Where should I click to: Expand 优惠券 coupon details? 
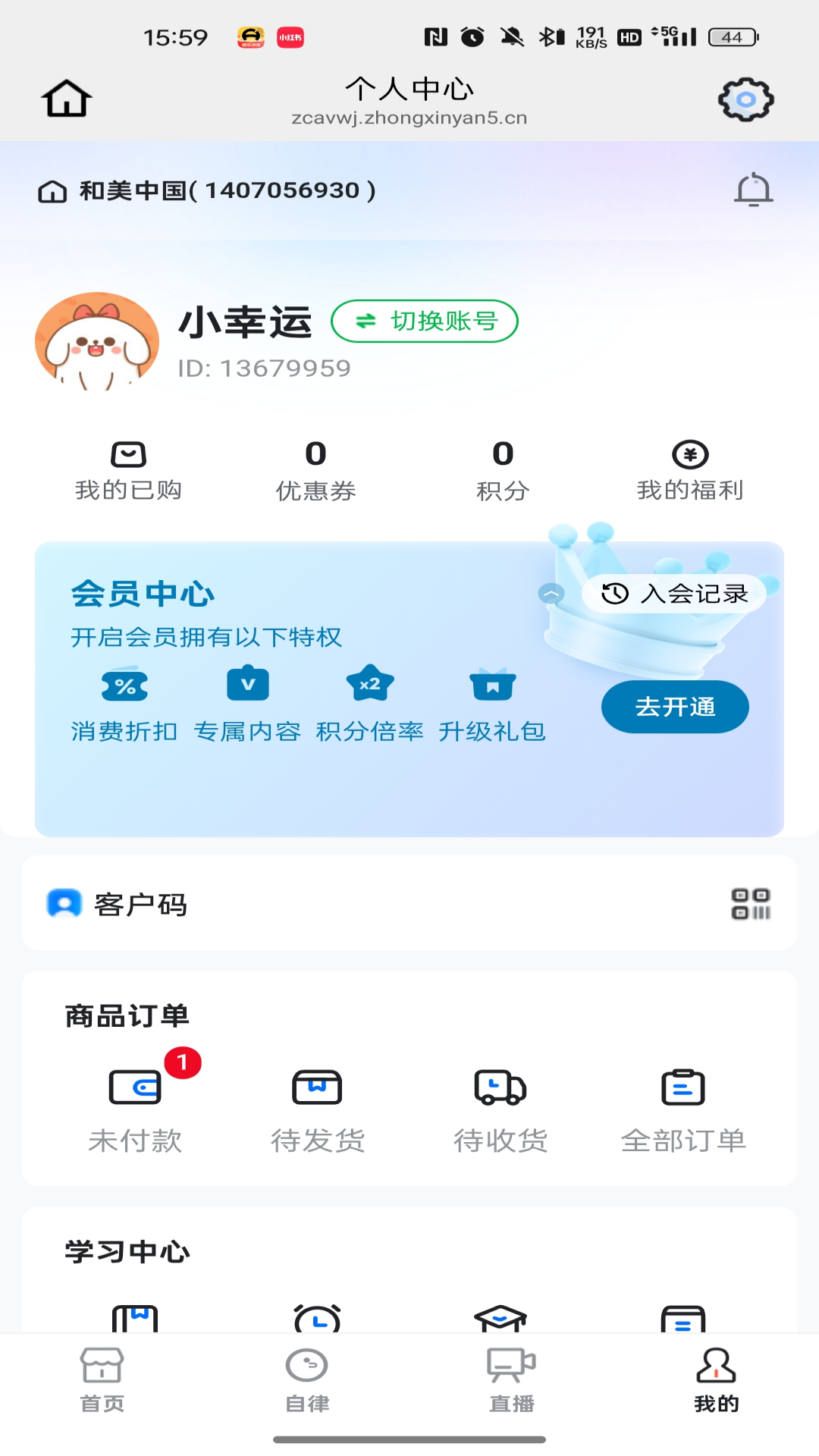315,469
